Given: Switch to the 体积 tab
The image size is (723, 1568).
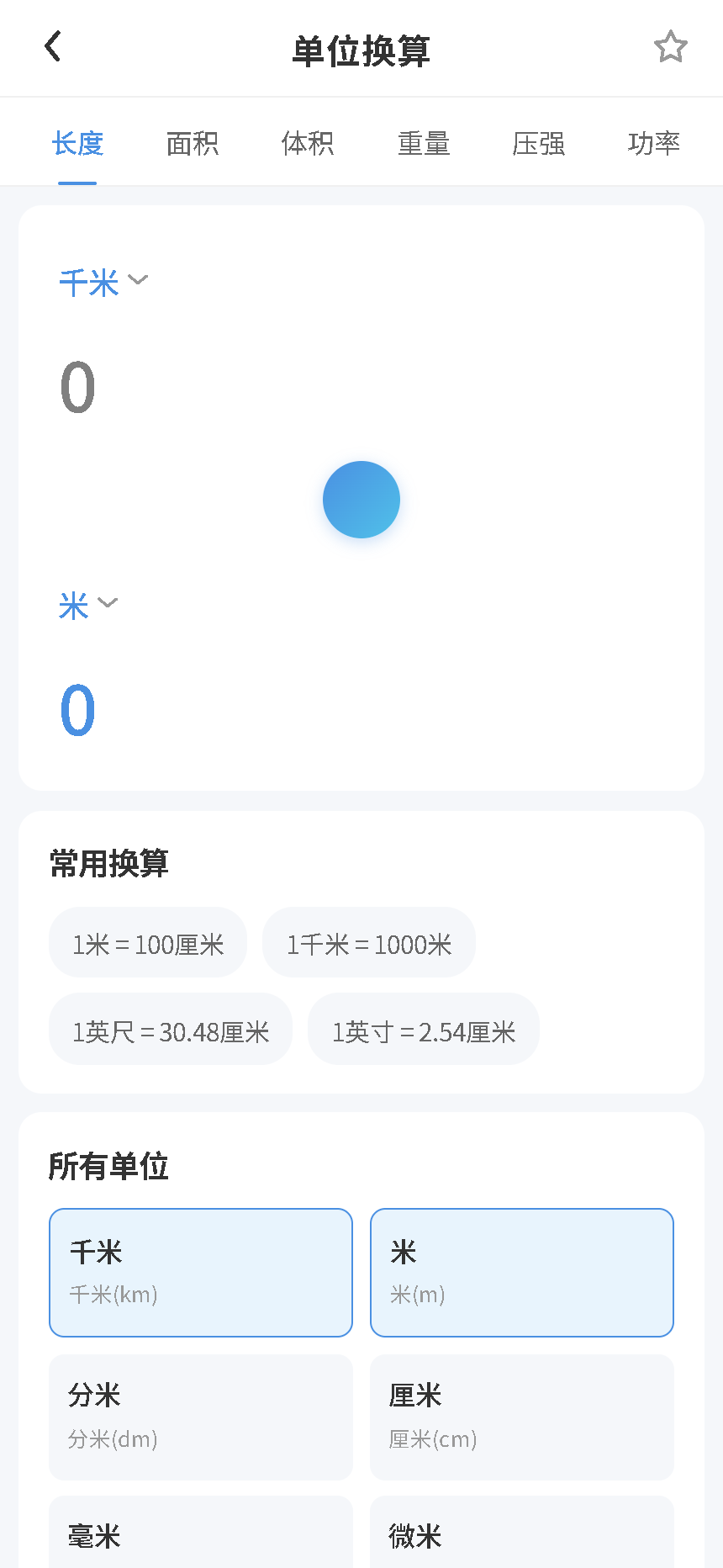Looking at the screenshot, I should pyautogui.click(x=308, y=144).
